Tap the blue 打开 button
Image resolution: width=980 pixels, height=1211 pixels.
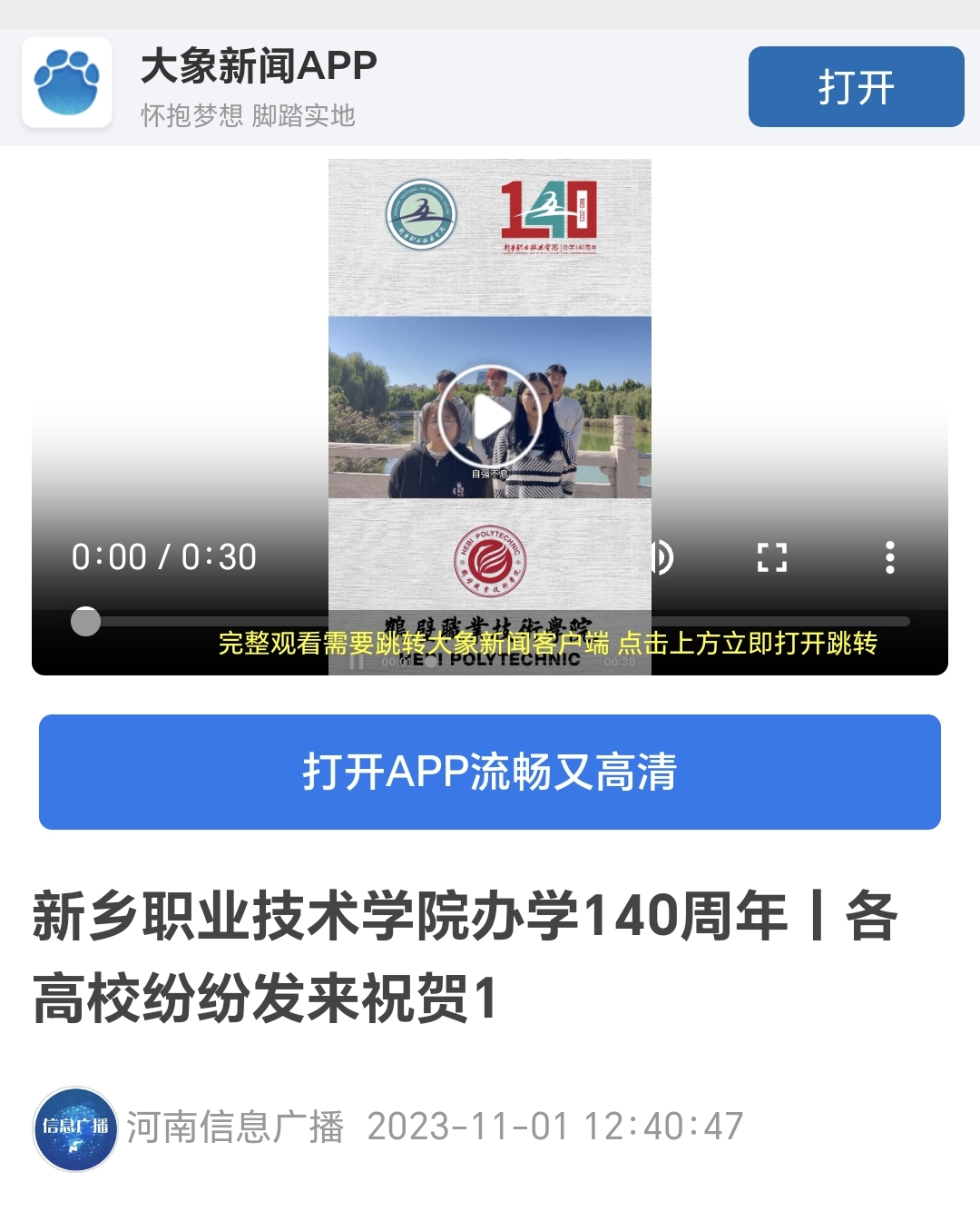(855, 87)
